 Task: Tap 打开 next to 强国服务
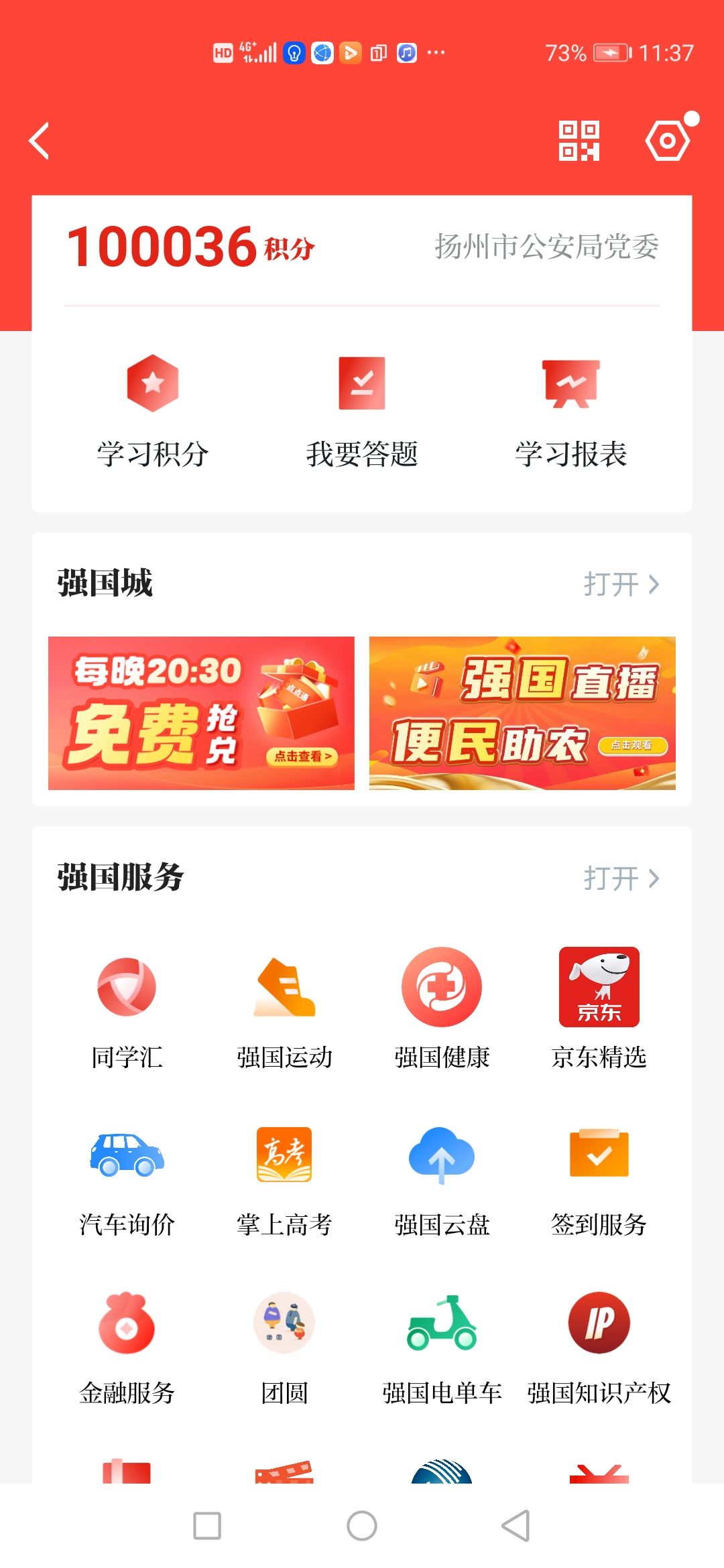(x=621, y=878)
